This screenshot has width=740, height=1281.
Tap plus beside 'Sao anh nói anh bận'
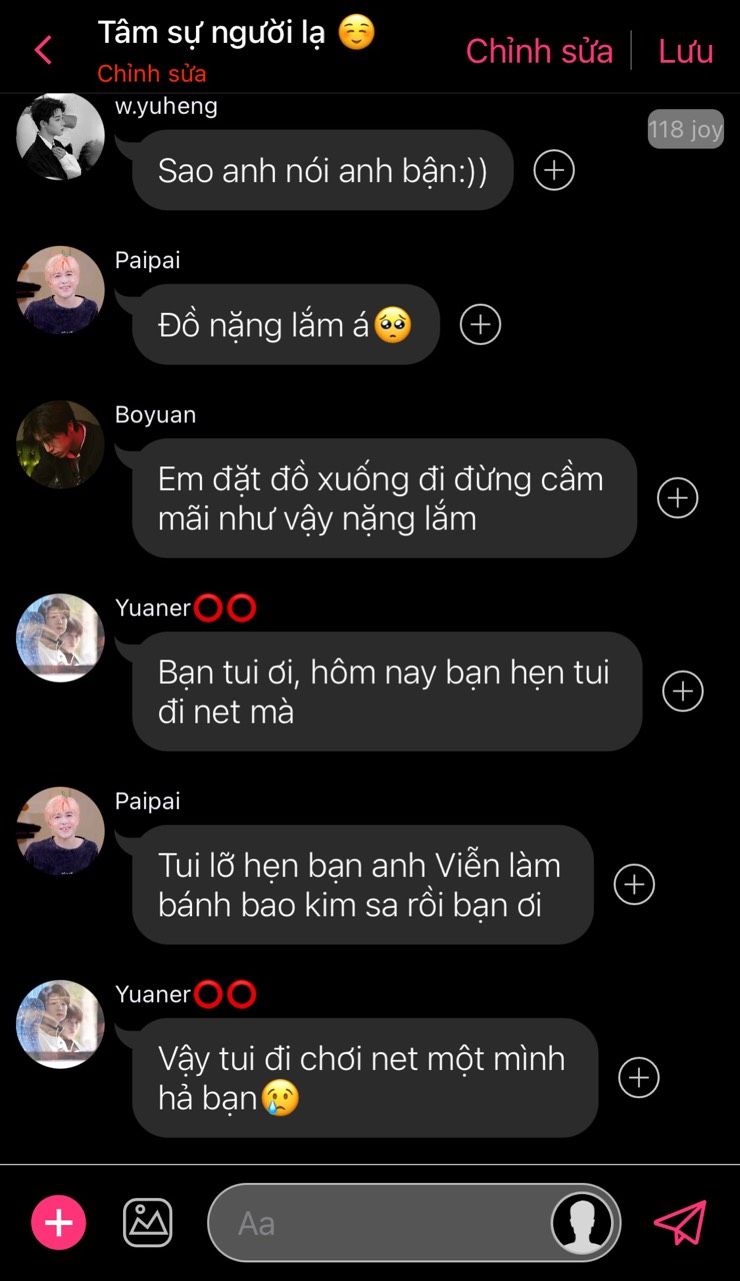(x=554, y=170)
